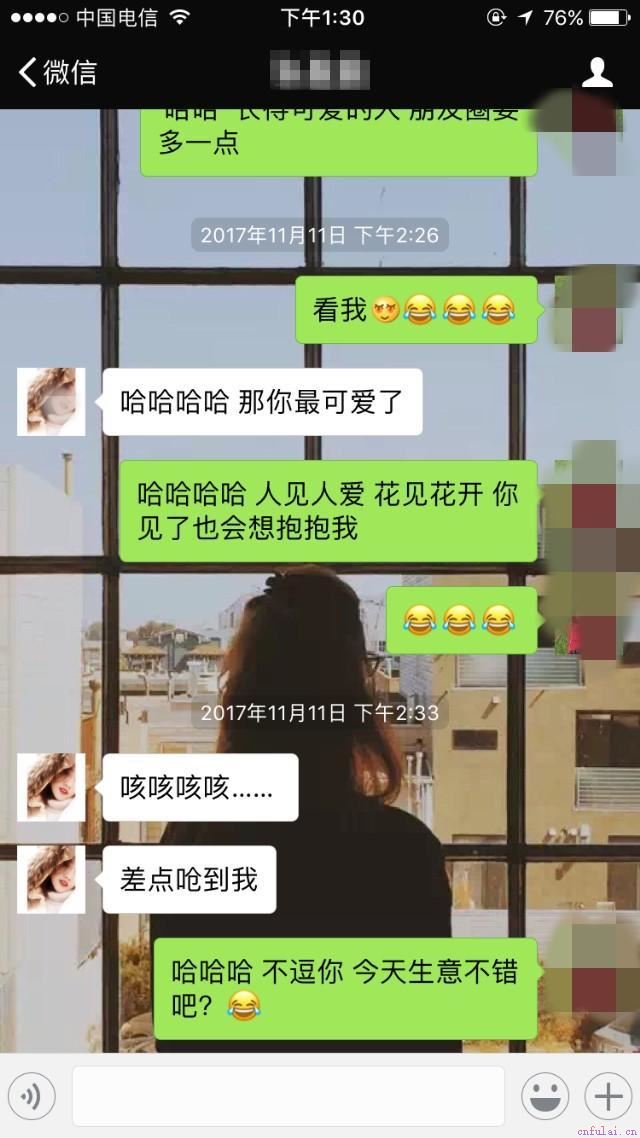Tap contact avatar beside 差点呛到我 message

click(51, 879)
